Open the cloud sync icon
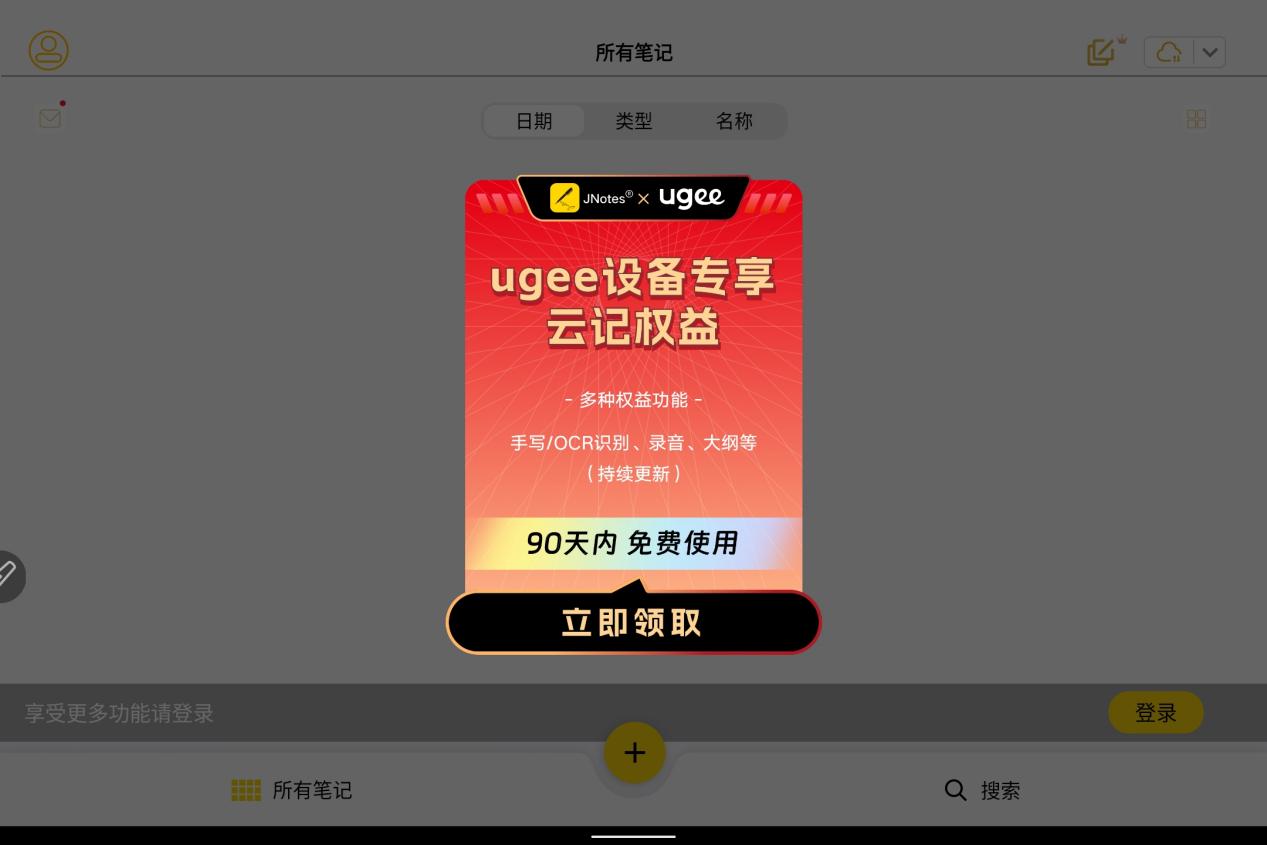 point(1169,53)
